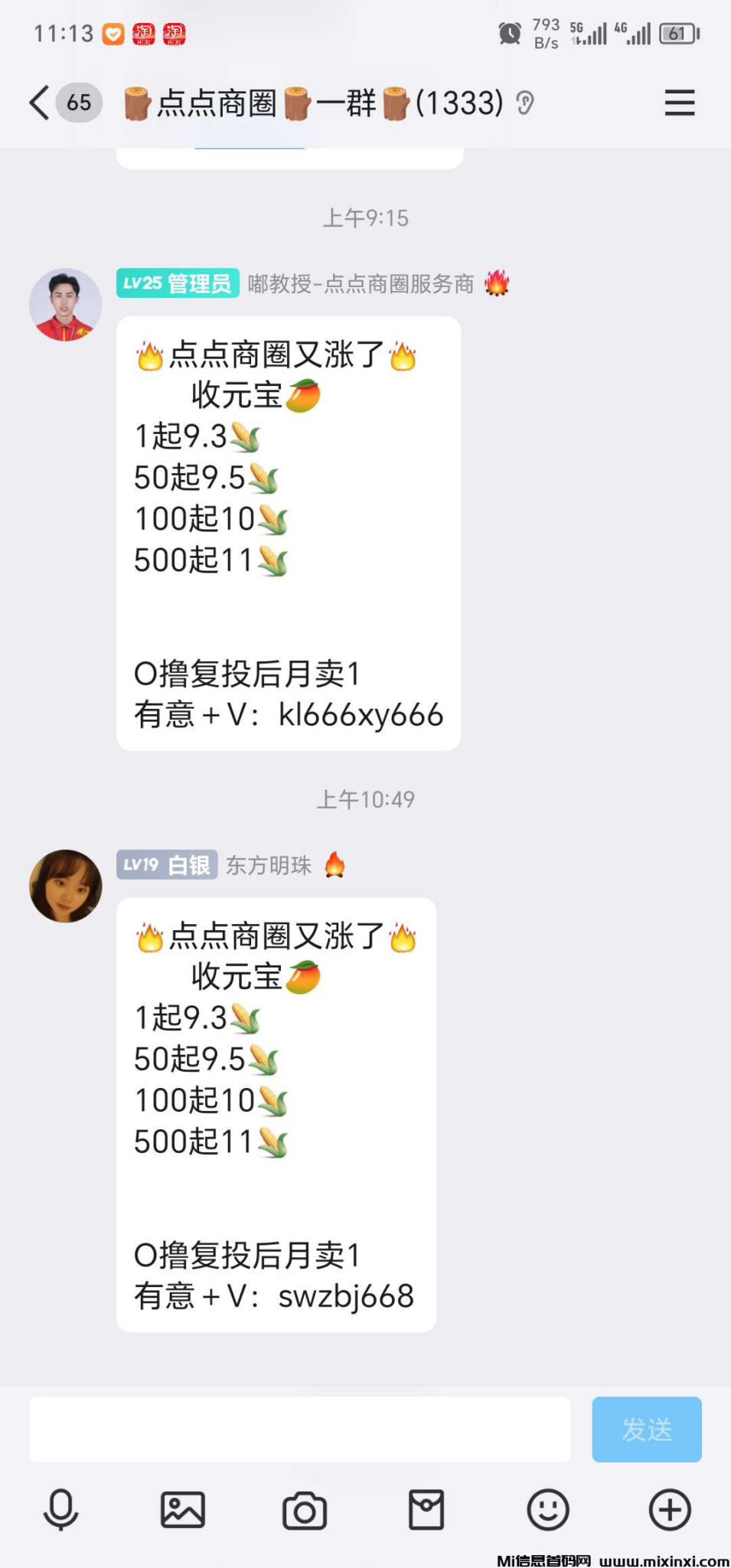
Task: Tap the 发送 send button
Action: 646,1429
